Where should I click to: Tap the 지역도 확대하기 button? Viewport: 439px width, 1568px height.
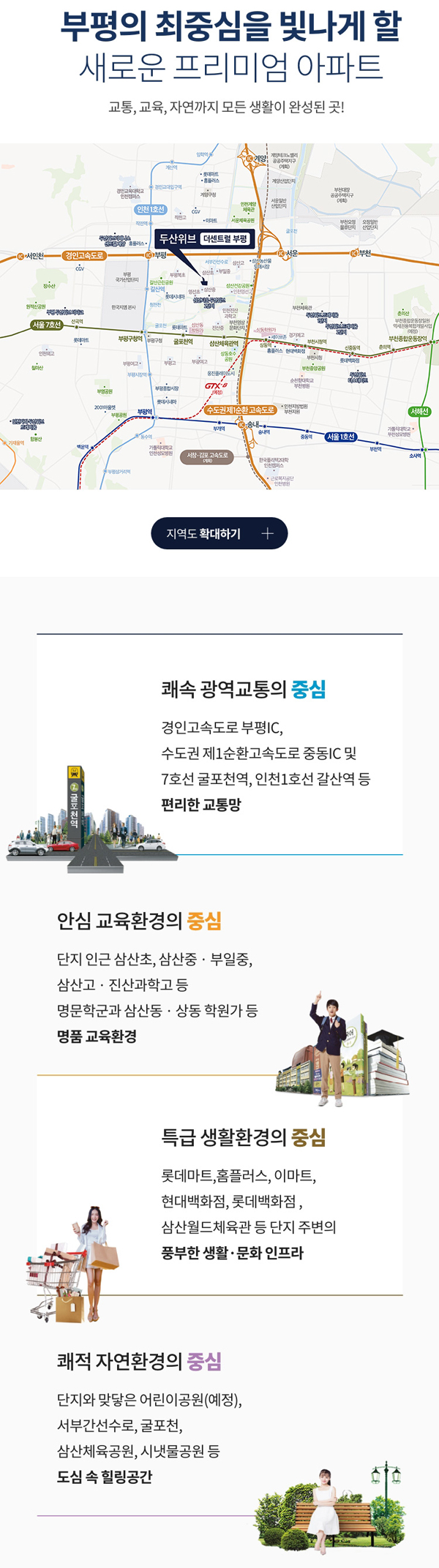tap(219, 534)
